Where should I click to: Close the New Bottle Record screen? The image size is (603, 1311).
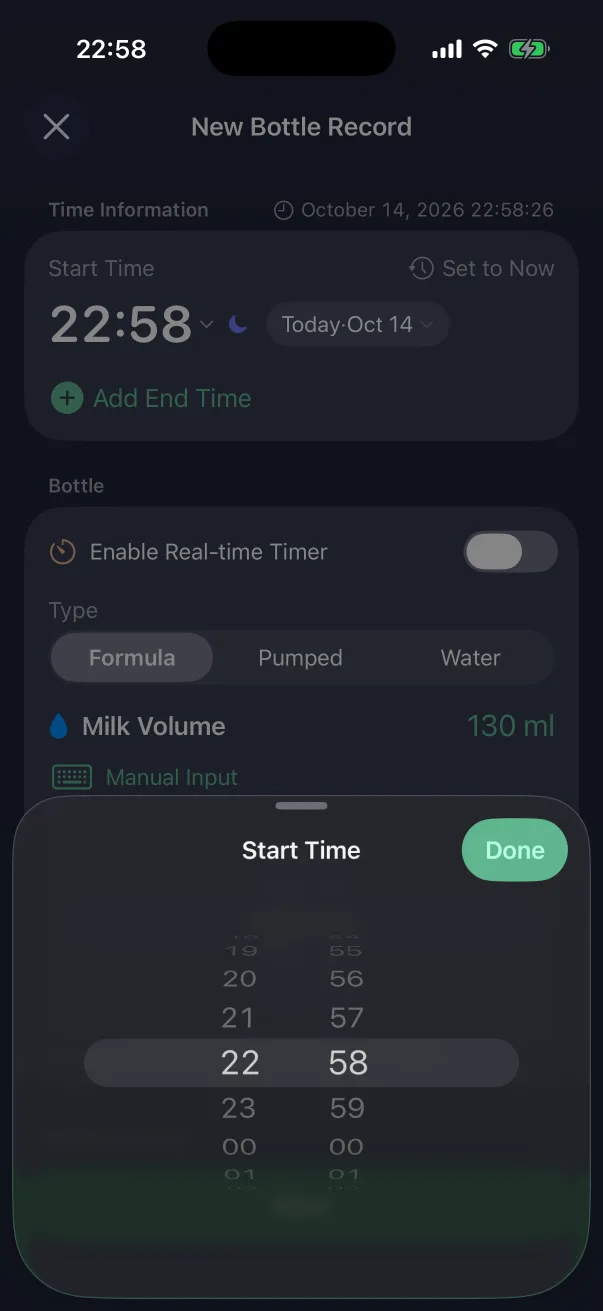coord(56,127)
